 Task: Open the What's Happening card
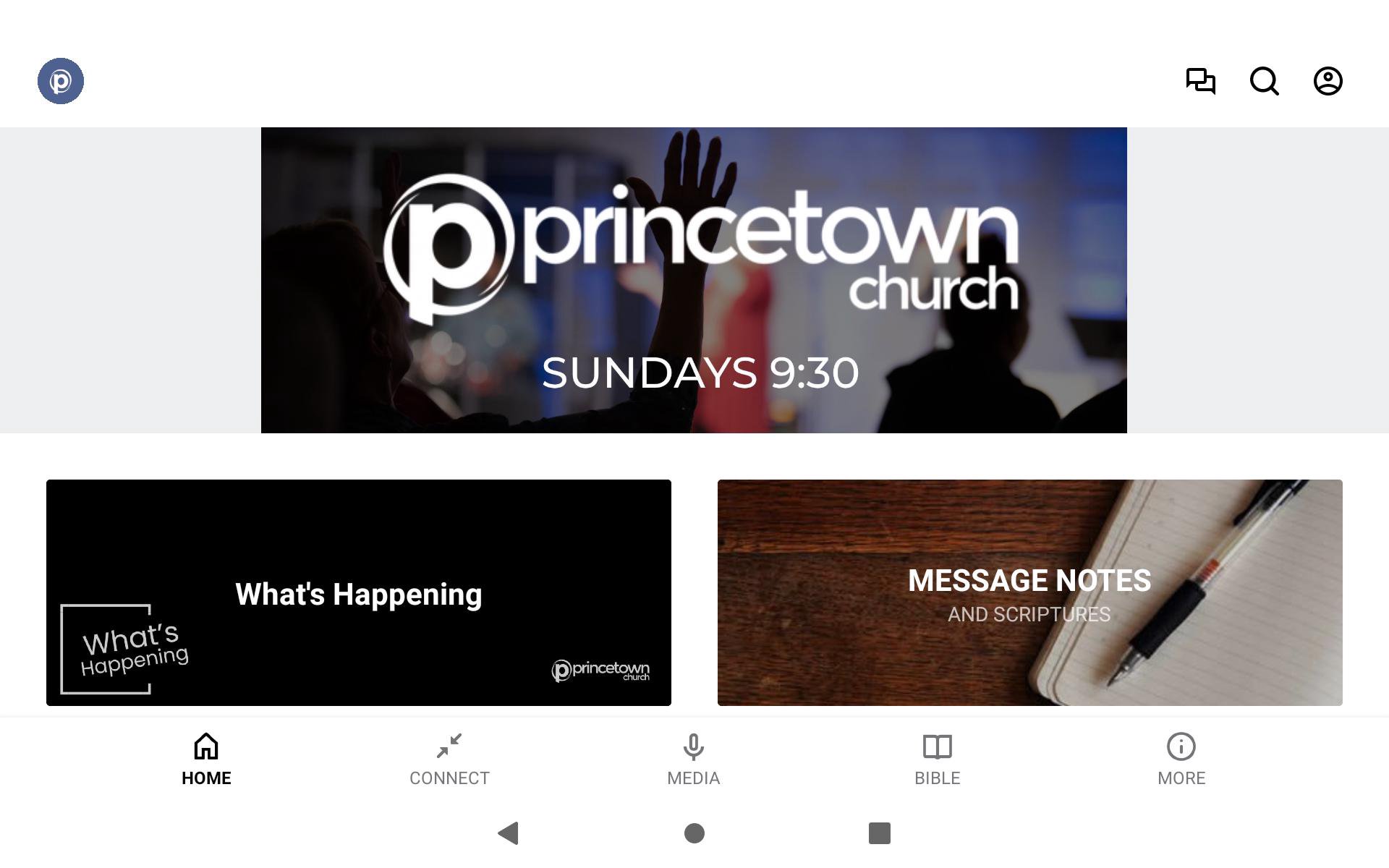359,592
